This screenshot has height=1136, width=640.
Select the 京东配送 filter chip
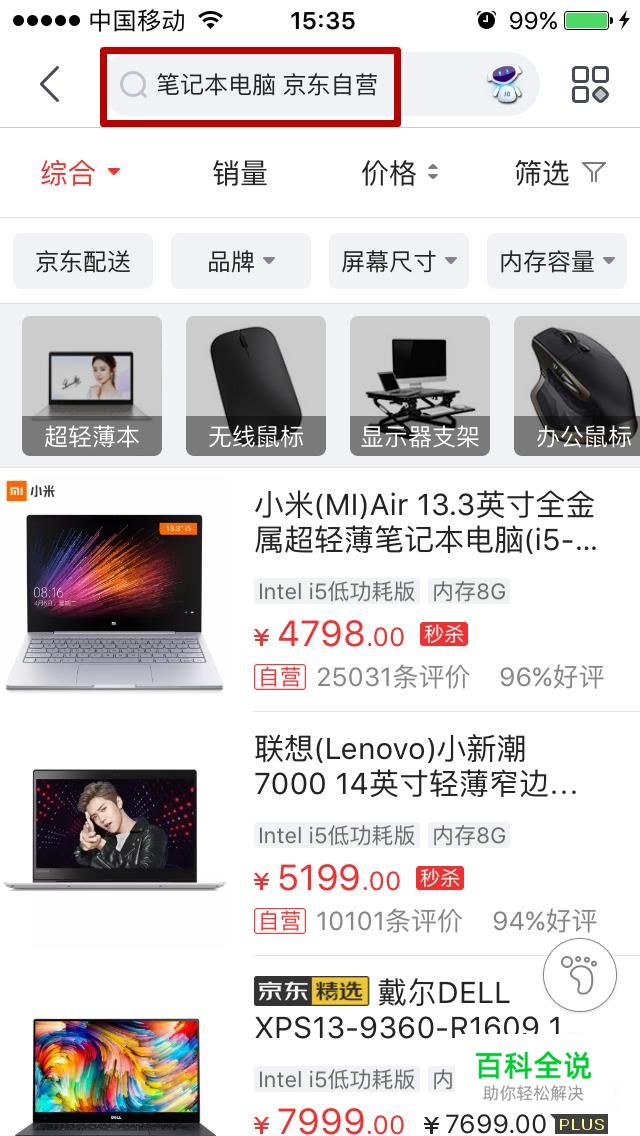pos(83,262)
